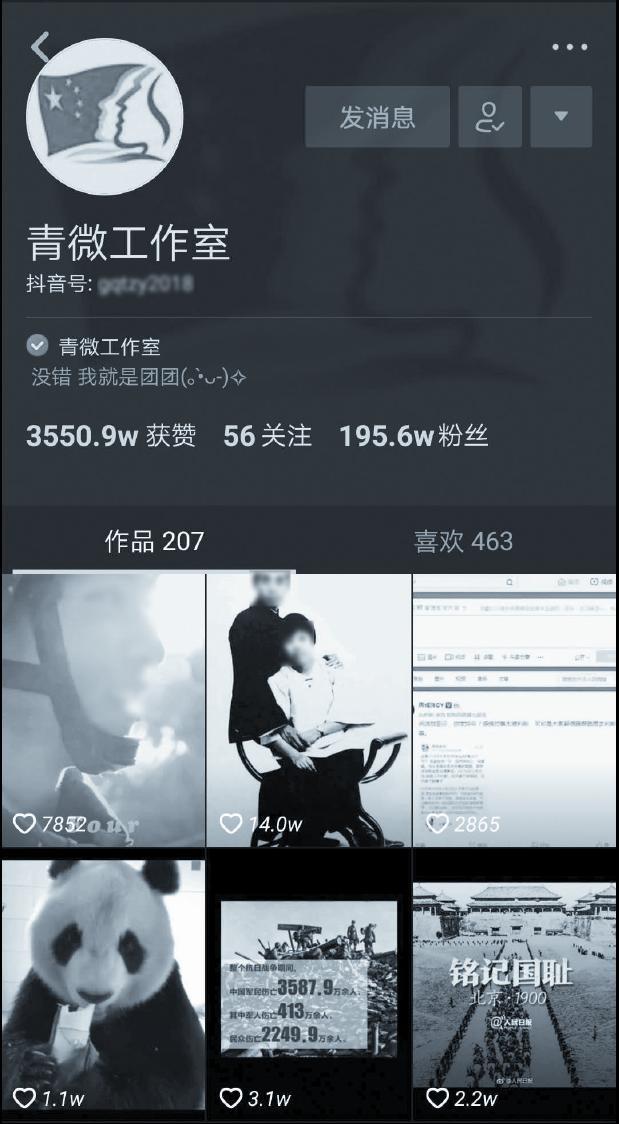Tap the 发消息 button

[377, 117]
